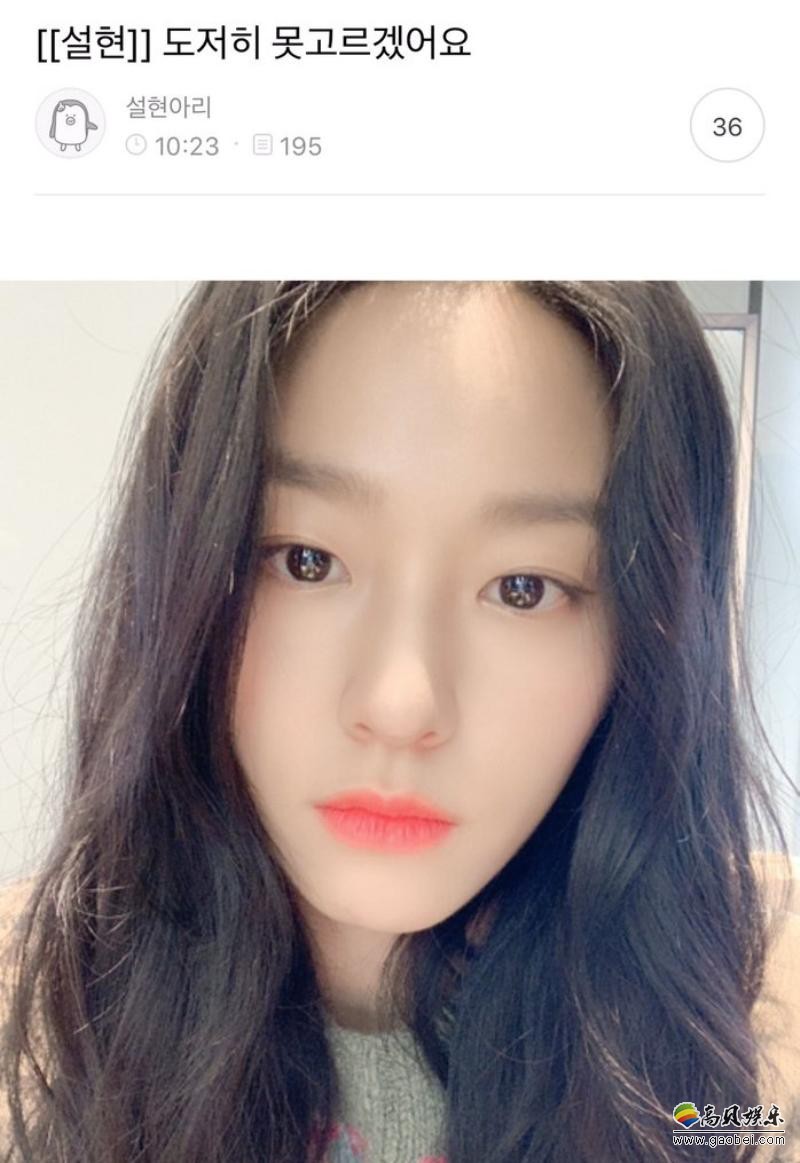Open the 36 comments button

727,126
